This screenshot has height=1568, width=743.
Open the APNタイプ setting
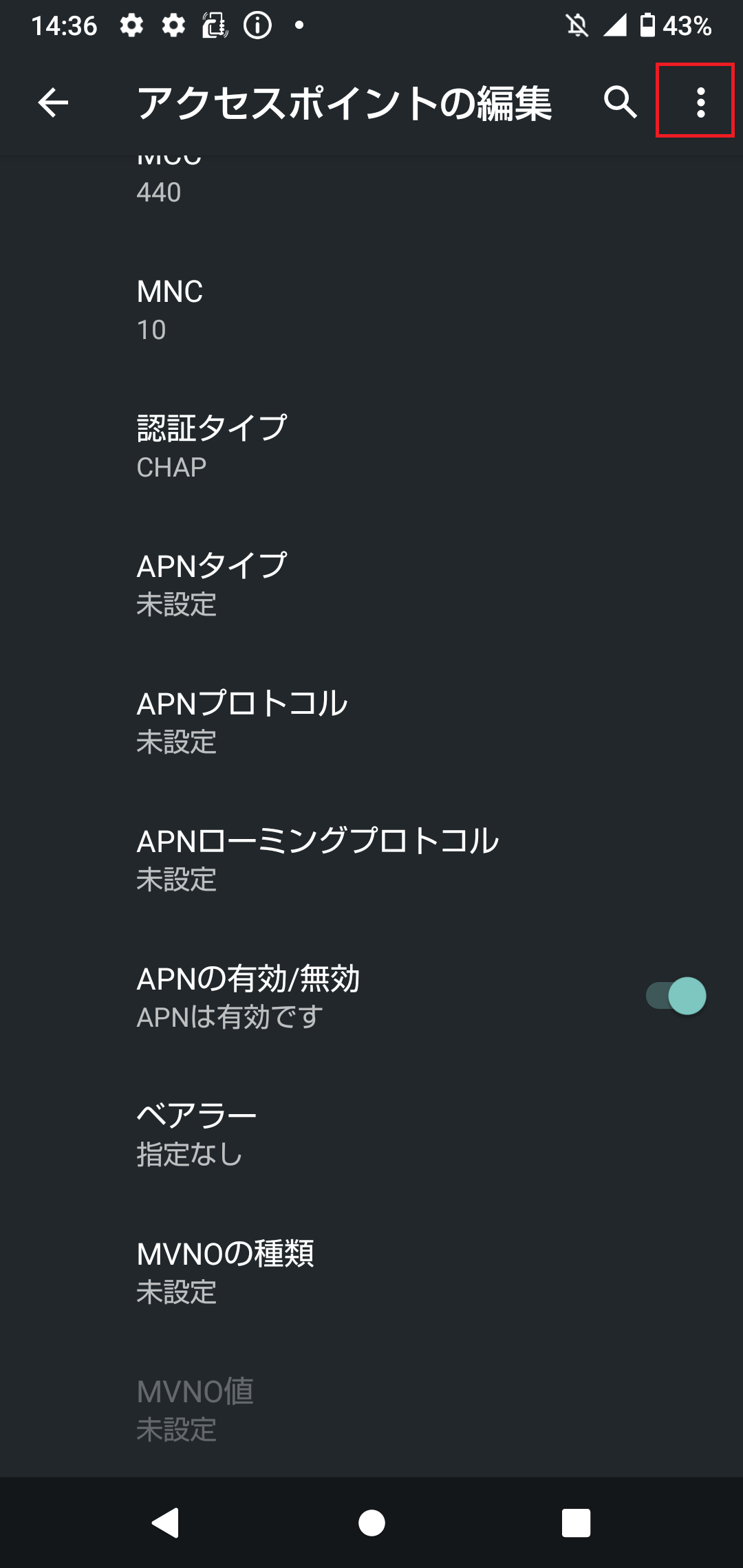[371, 585]
